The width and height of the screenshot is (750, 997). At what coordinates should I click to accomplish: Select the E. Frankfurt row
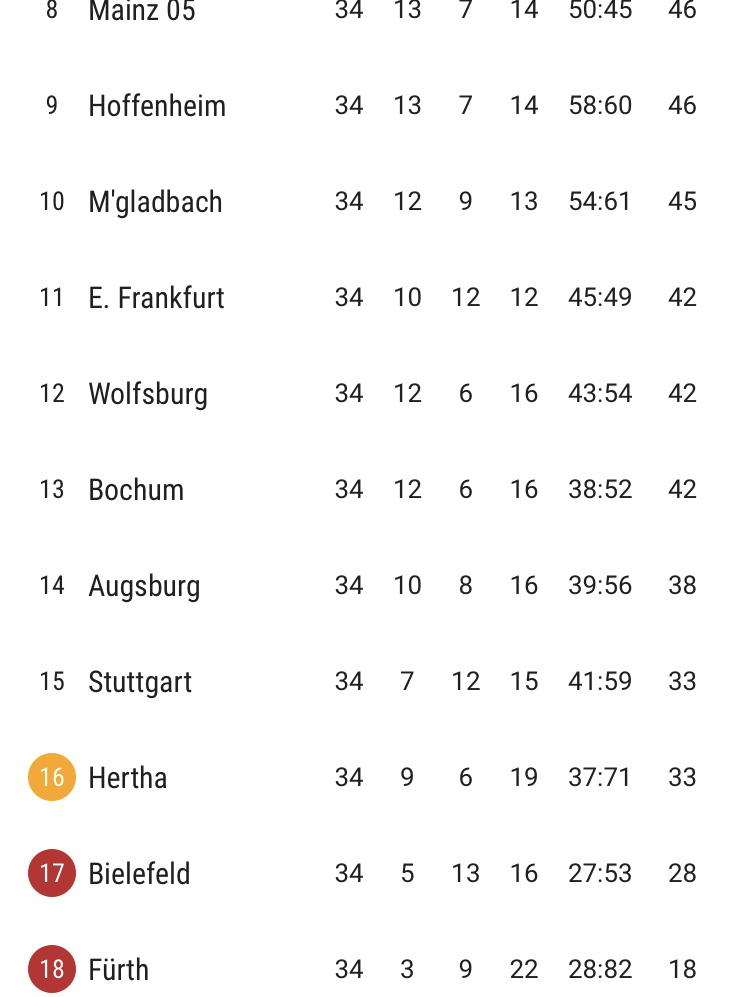(375, 298)
